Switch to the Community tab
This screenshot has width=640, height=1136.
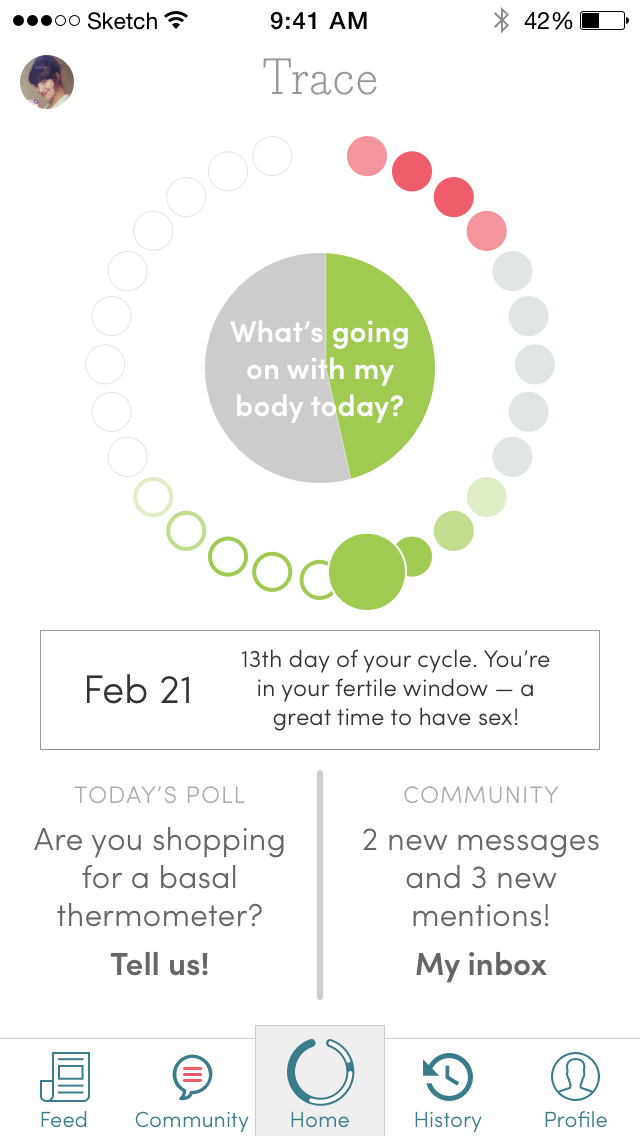191,1089
